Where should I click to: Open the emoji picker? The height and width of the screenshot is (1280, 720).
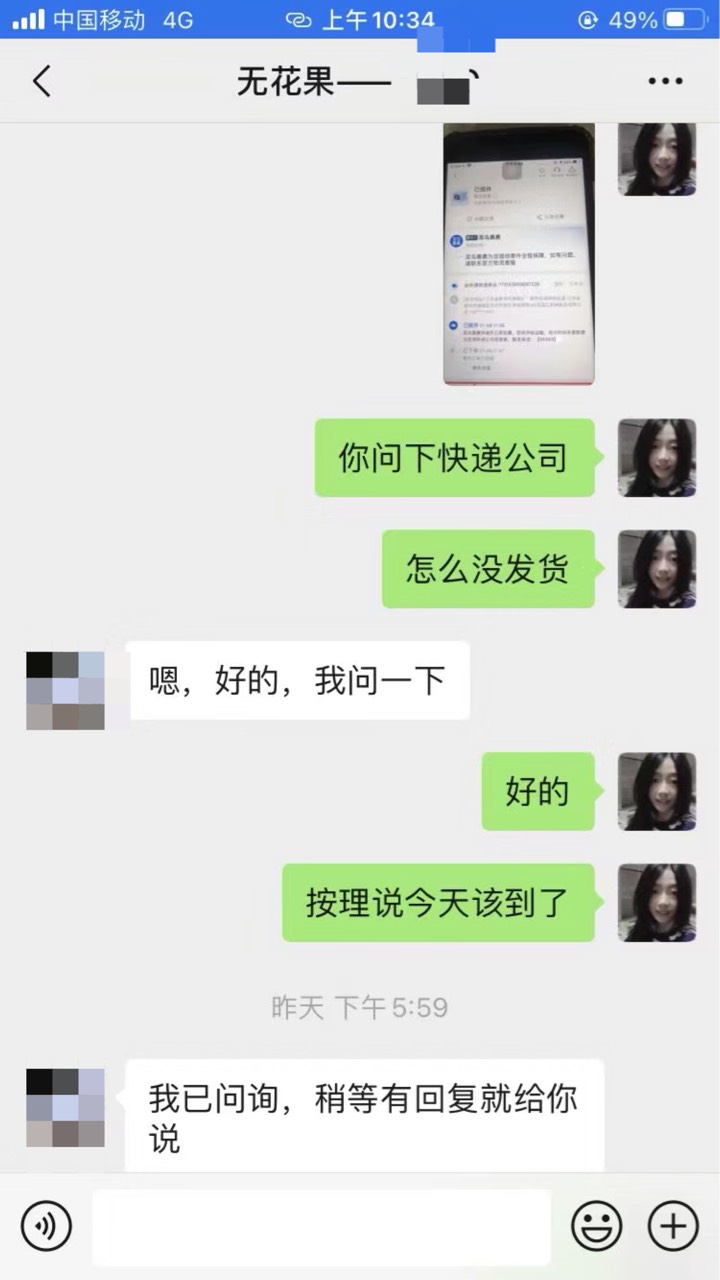(597, 1225)
